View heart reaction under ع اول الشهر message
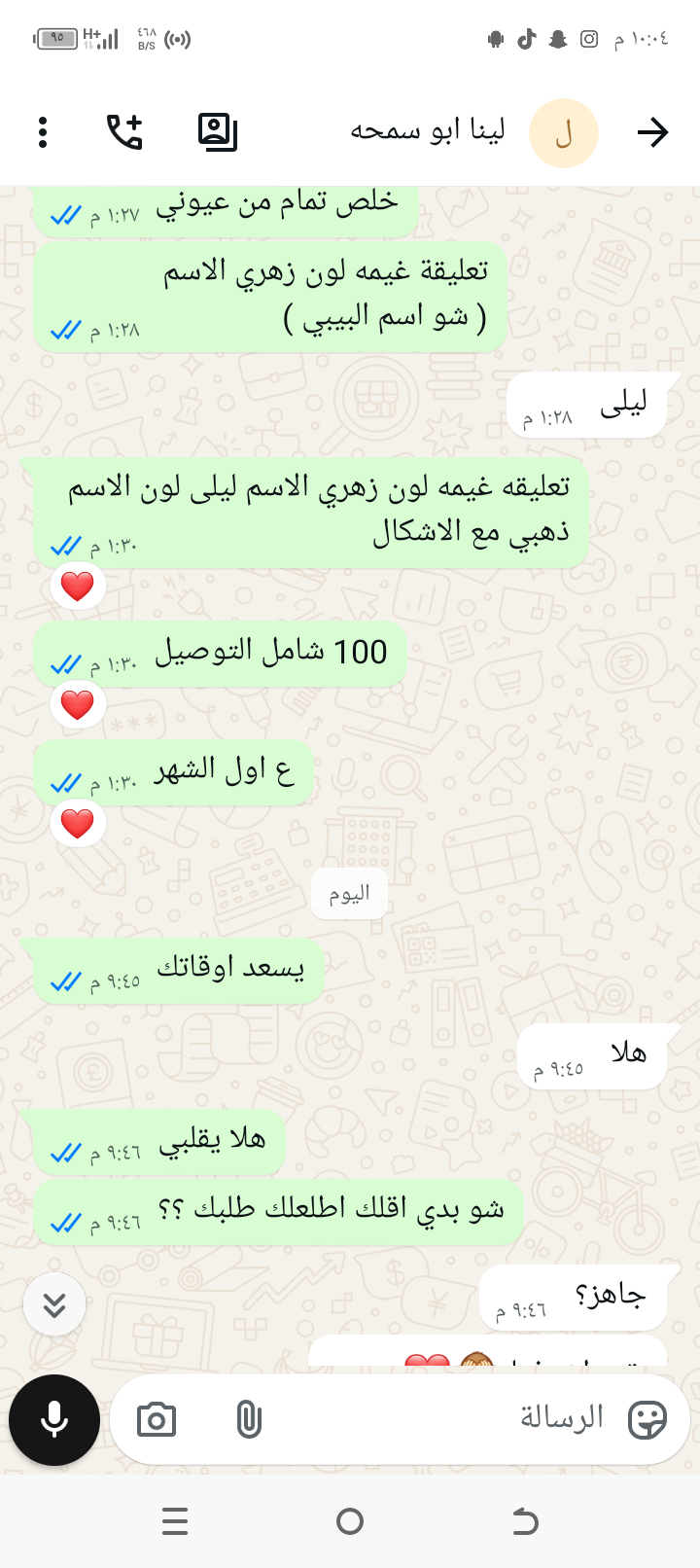The image size is (700, 1568). [x=78, y=823]
